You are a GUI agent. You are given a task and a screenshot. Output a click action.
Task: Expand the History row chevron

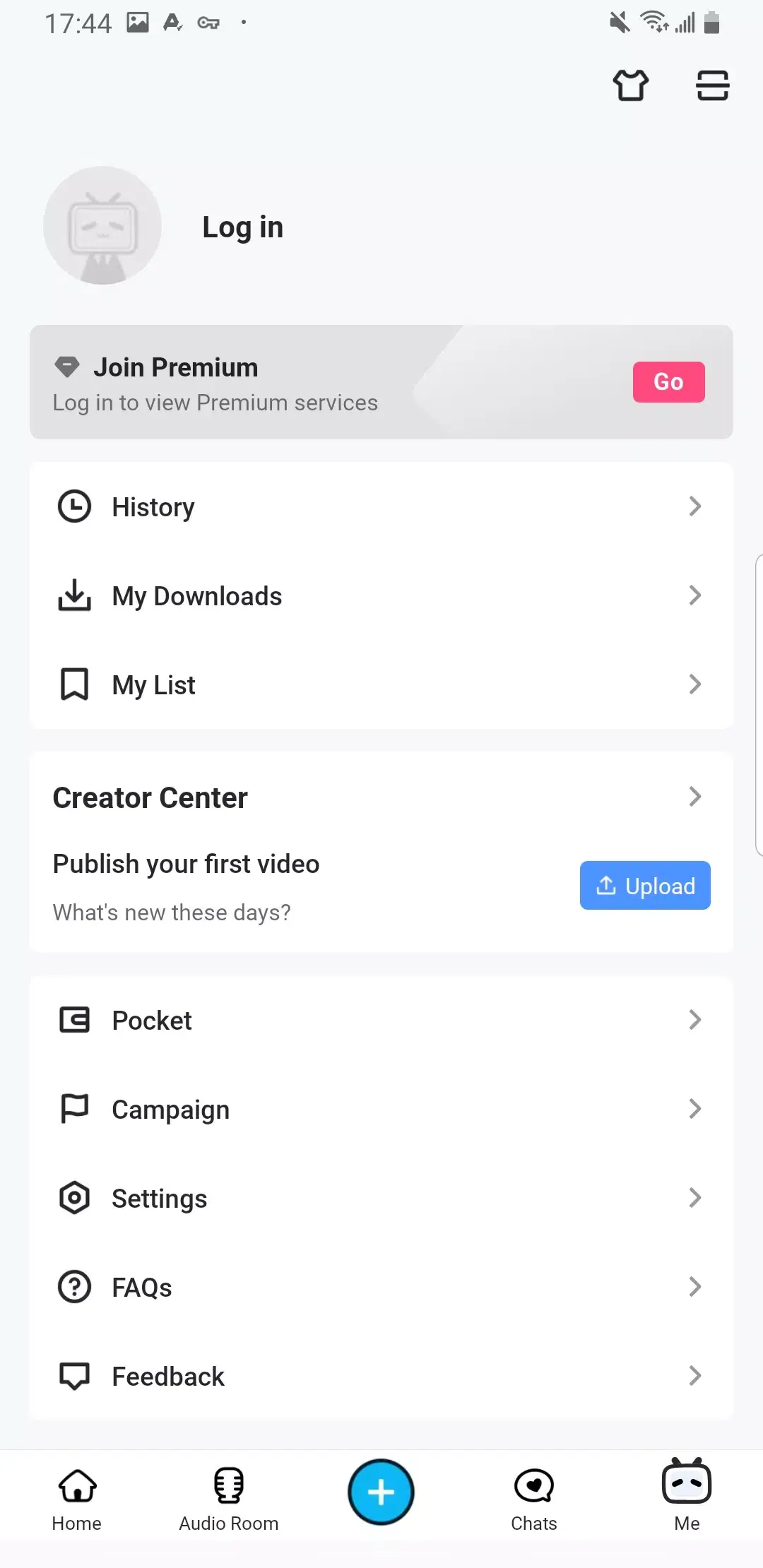point(695,506)
